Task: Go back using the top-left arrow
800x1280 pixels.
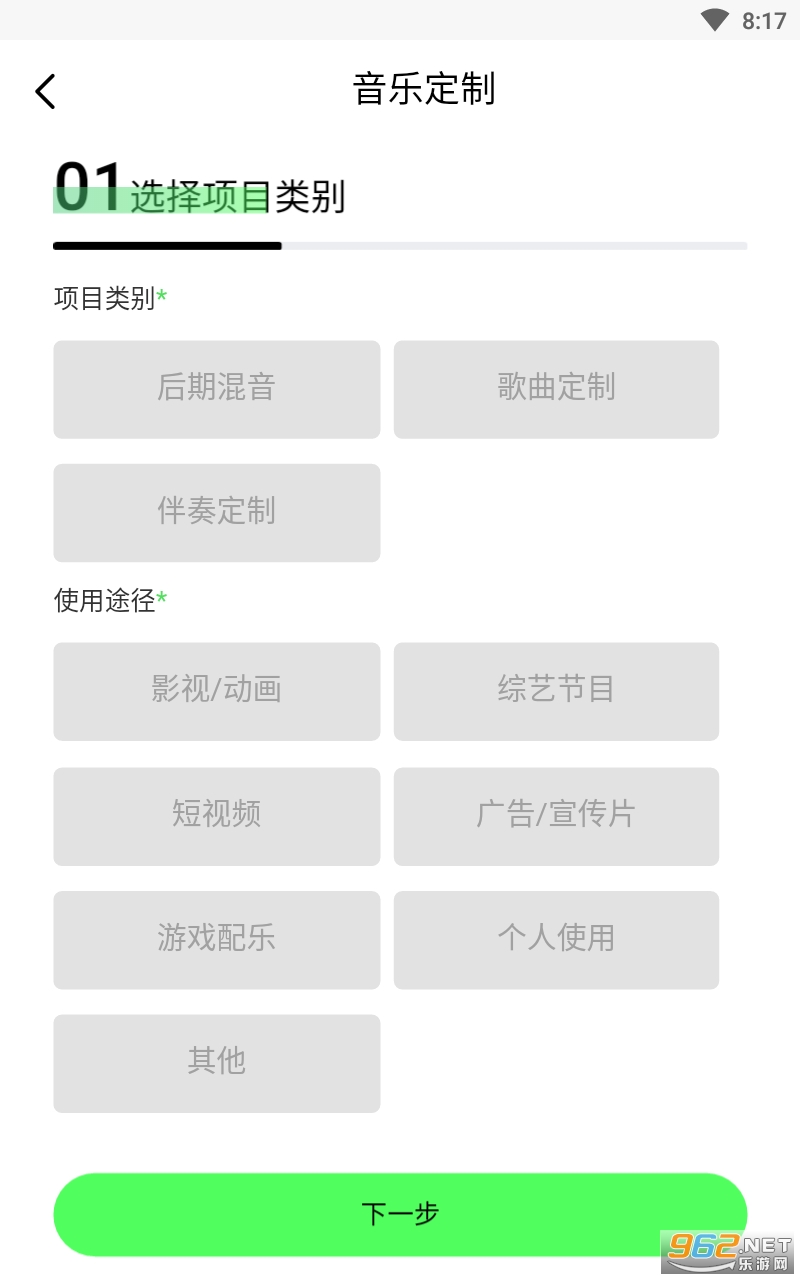Action: [45, 91]
